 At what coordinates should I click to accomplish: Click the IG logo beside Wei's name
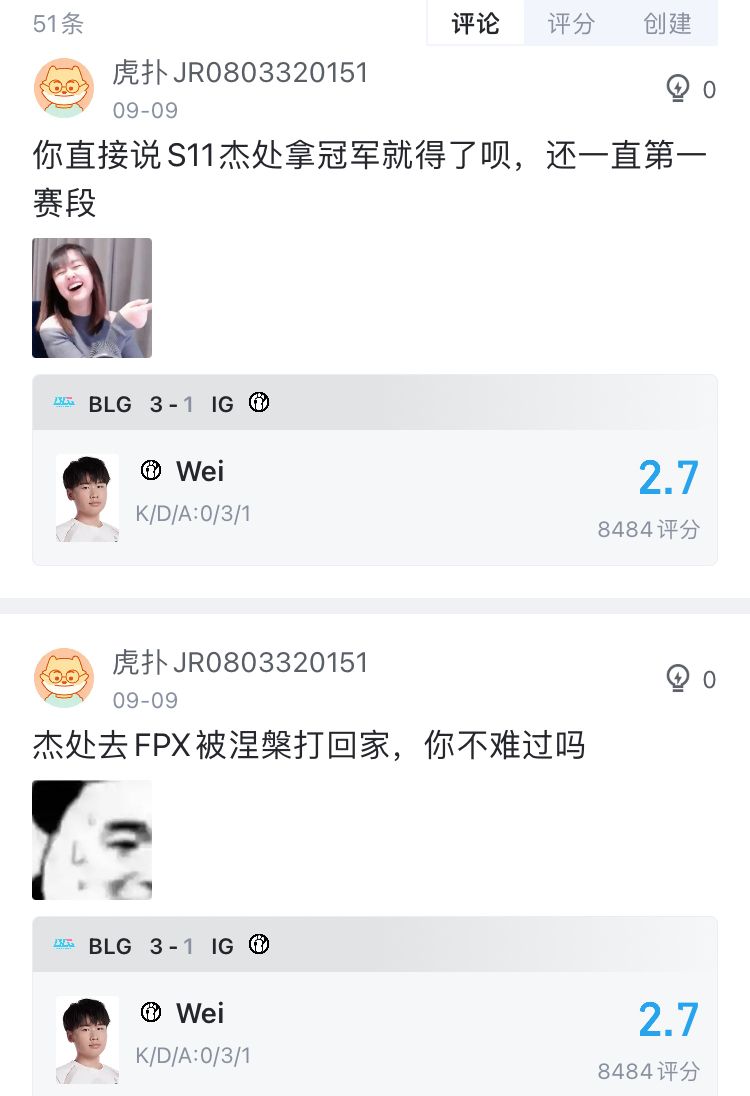(151, 471)
